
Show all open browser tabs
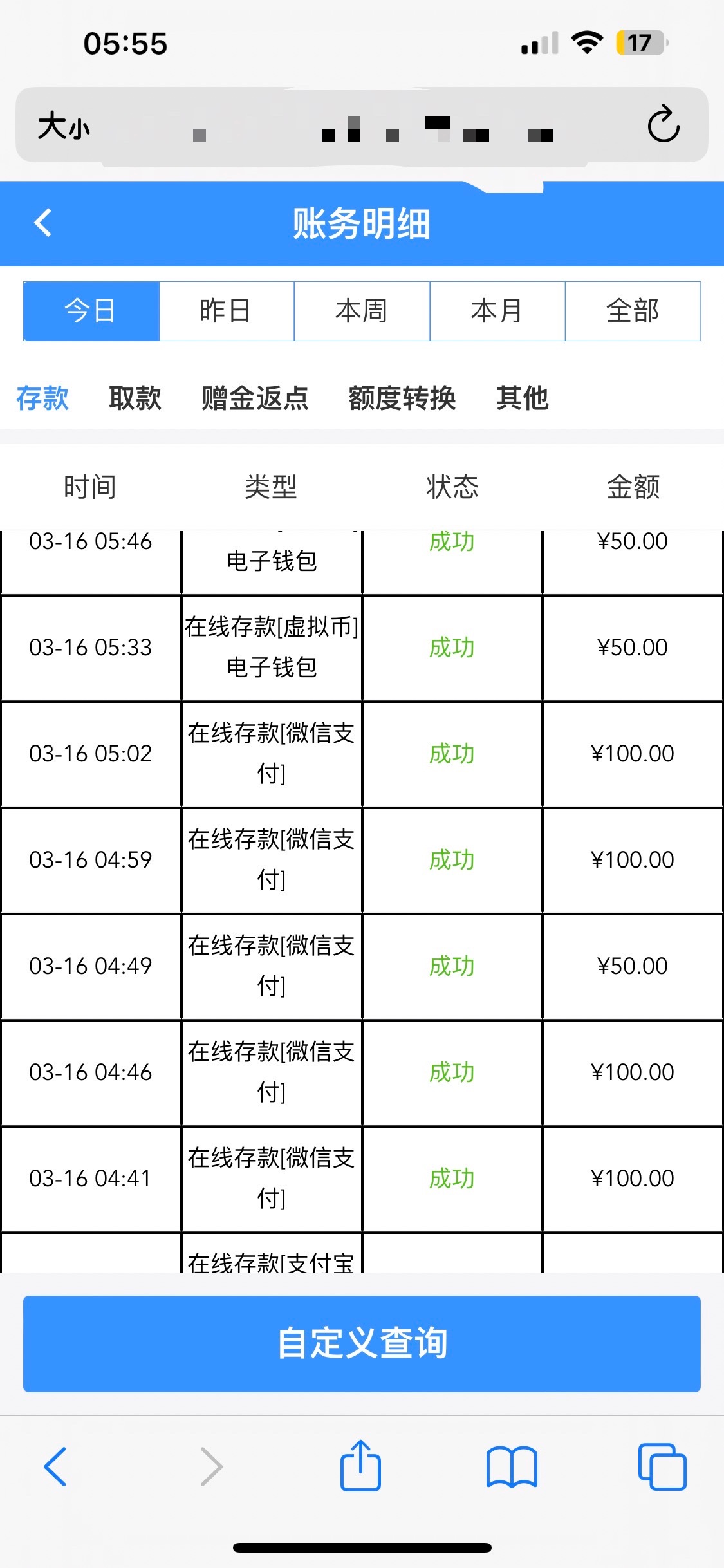pyautogui.click(x=662, y=1467)
